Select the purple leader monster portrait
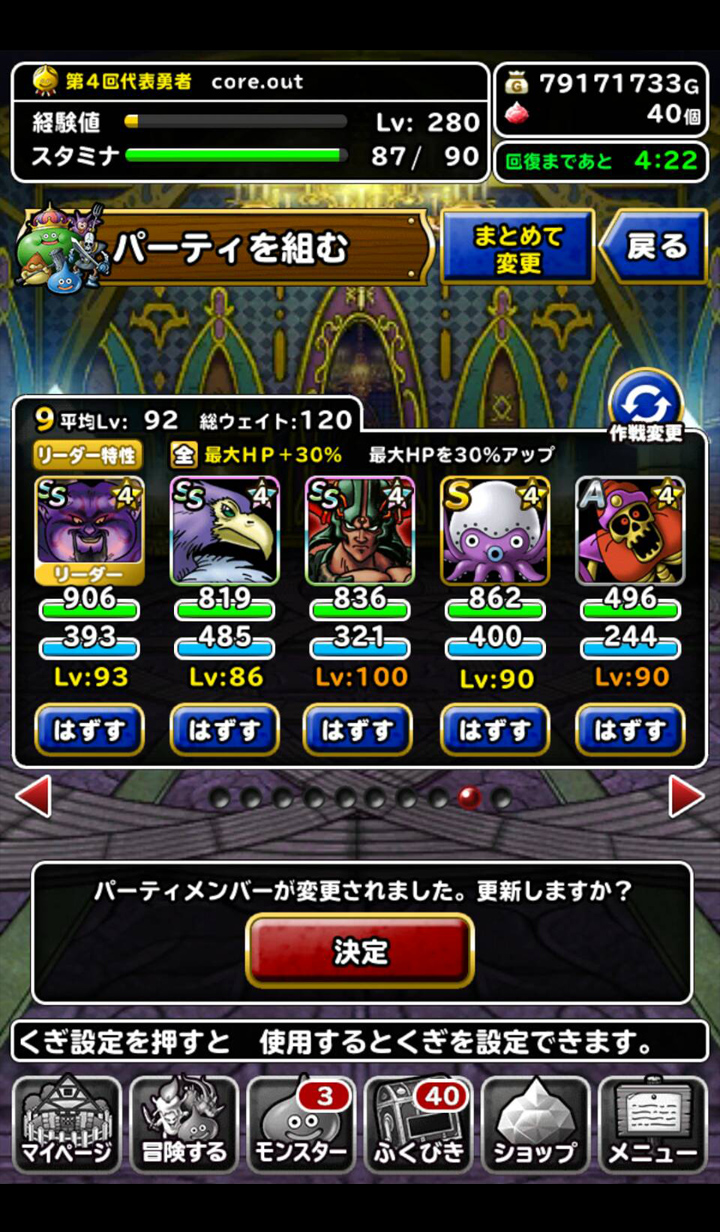This screenshot has height=1232, width=720. pyautogui.click(x=89, y=530)
